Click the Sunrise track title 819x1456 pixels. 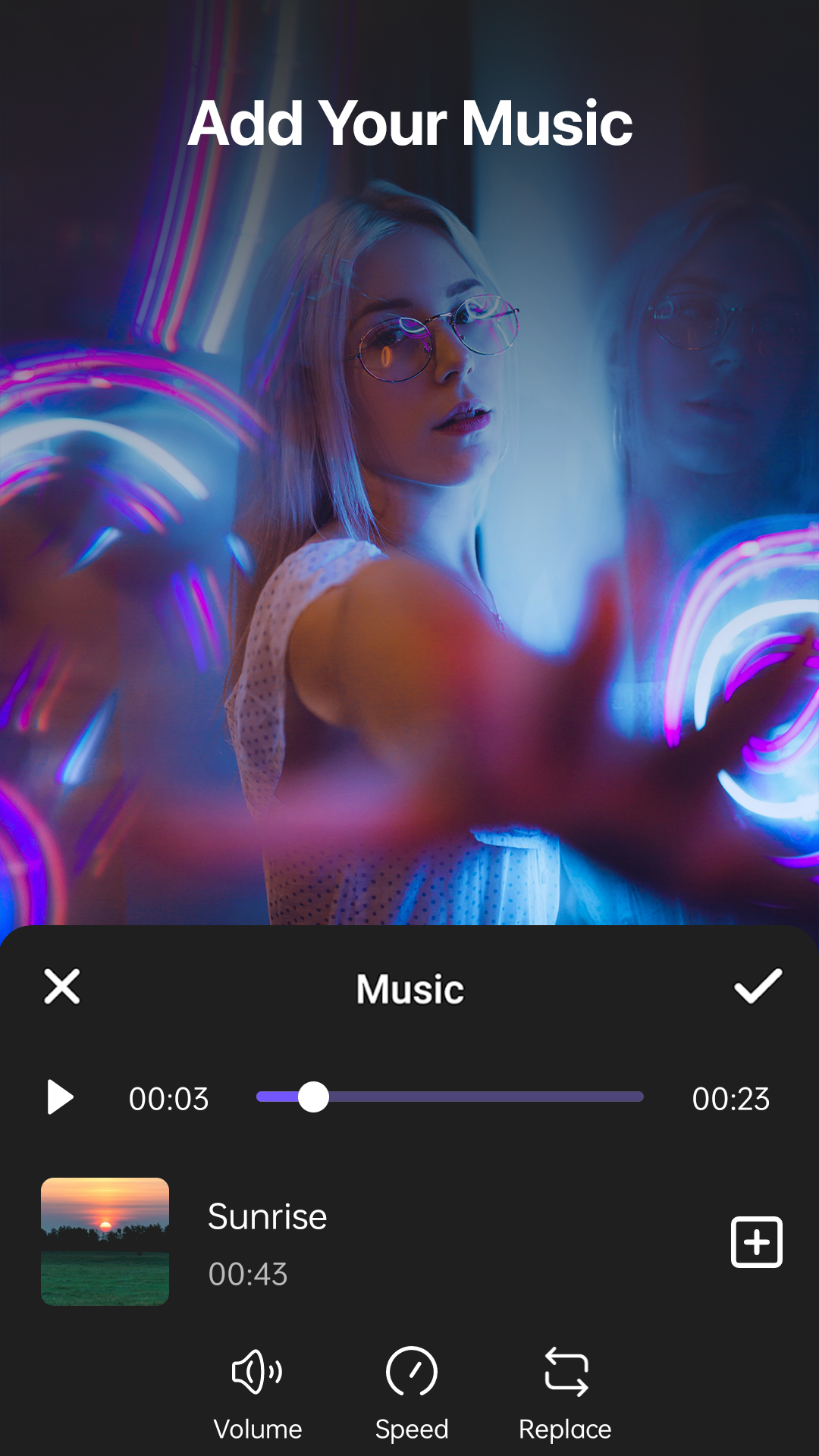tap(267, 1216)
